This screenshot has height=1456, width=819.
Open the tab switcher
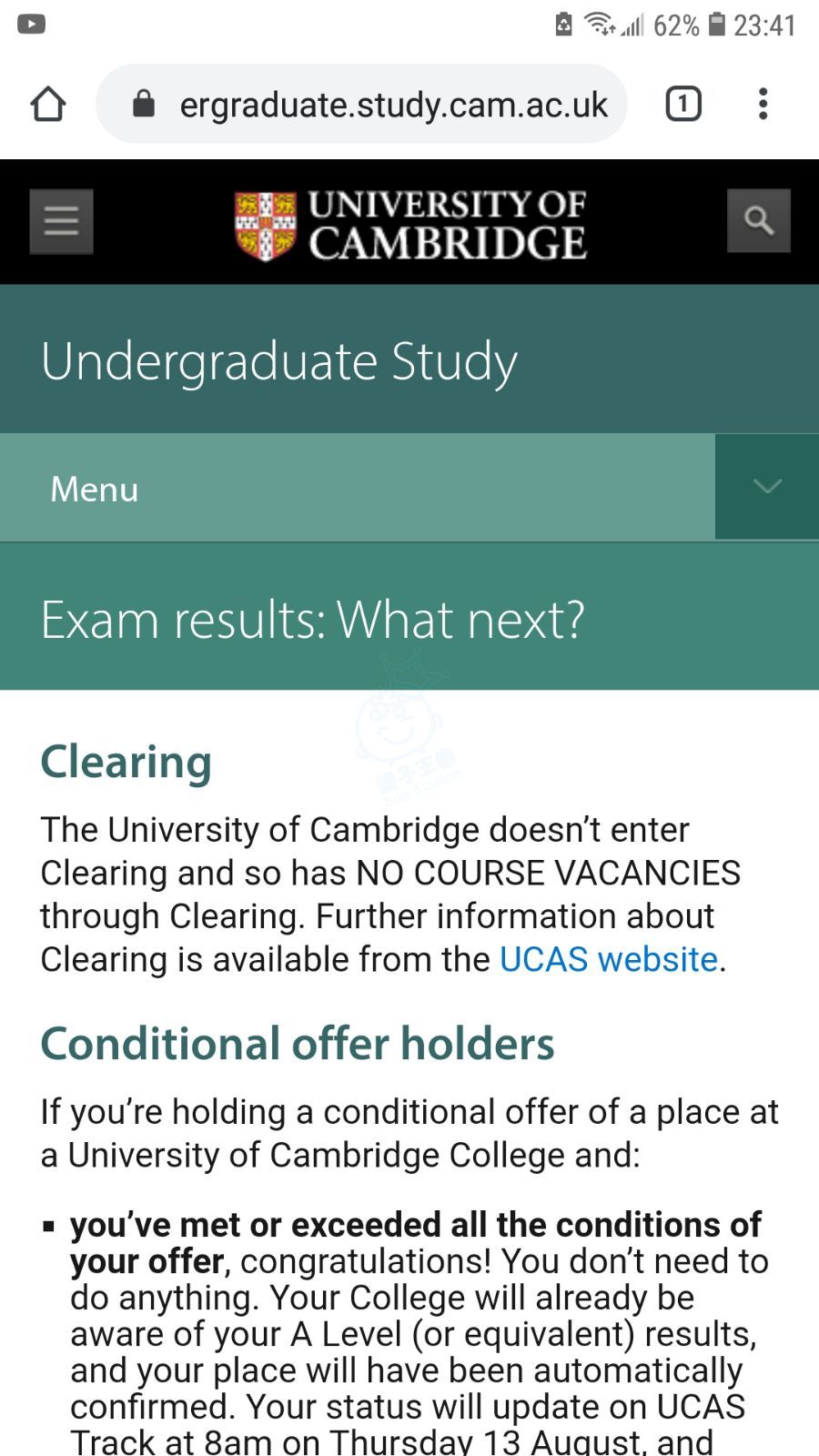tap(683, 104)
